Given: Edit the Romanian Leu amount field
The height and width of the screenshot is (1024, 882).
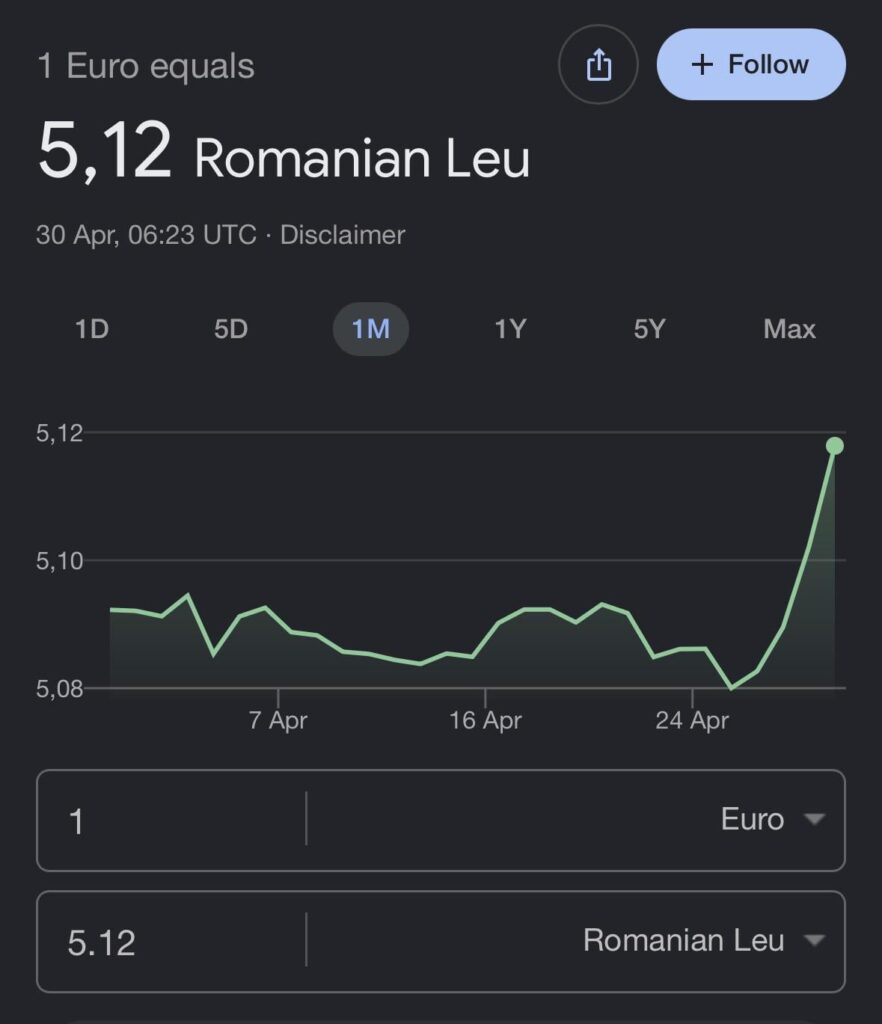Looking at the screenshot, I should pyautogui.click(x=170, y=942).
